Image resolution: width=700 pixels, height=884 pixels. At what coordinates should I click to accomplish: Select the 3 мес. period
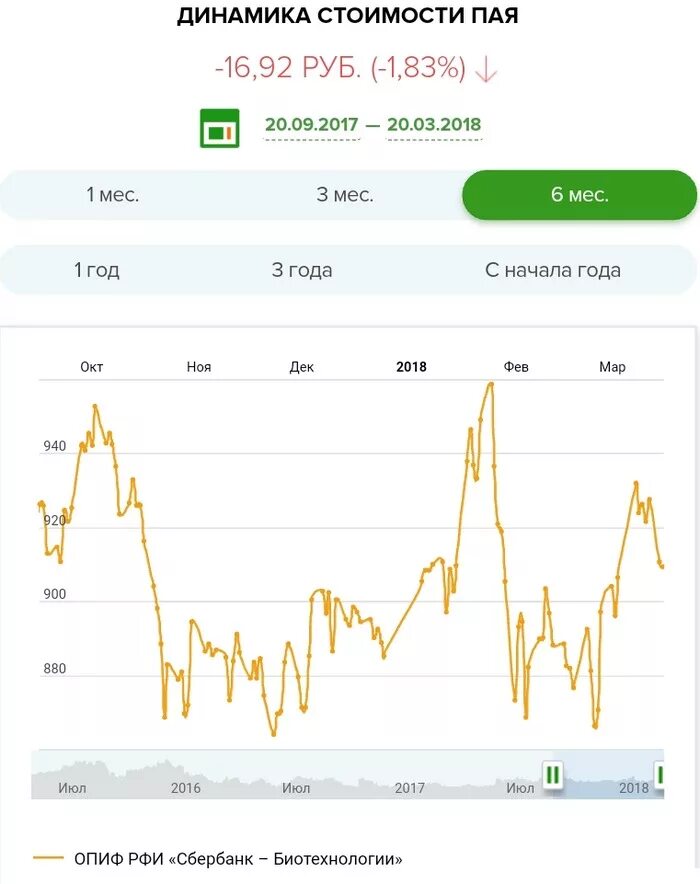pos(345,195)
